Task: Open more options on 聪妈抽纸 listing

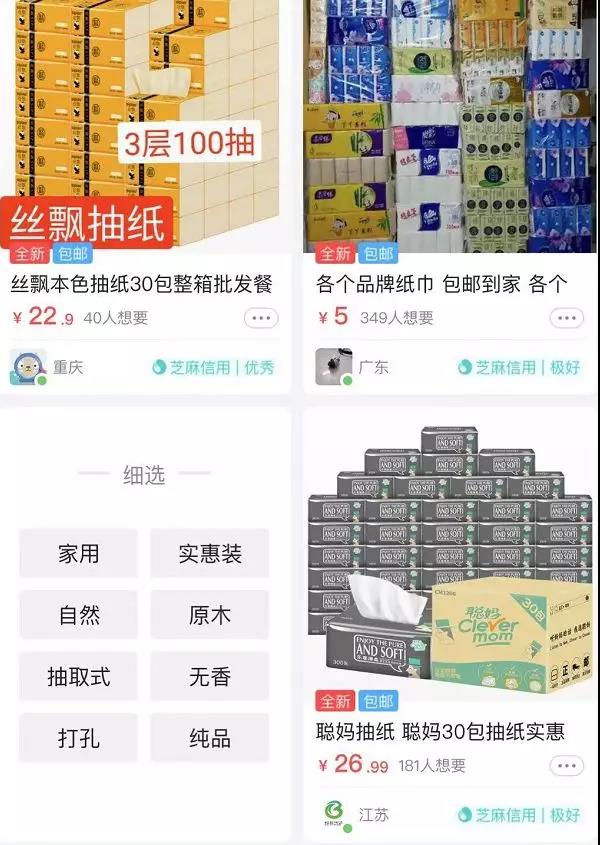Action: tap(566, 766)
